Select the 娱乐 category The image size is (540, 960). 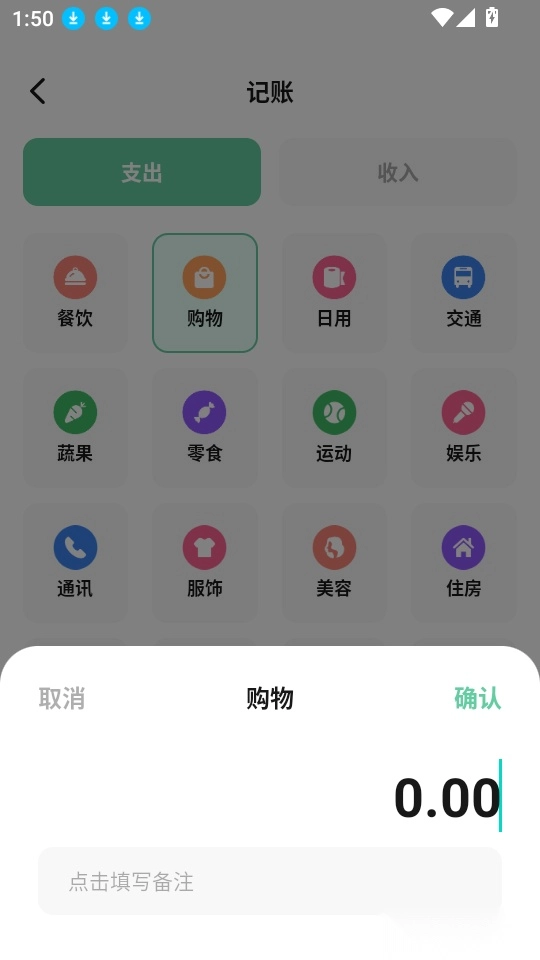(x=463, y=428)
